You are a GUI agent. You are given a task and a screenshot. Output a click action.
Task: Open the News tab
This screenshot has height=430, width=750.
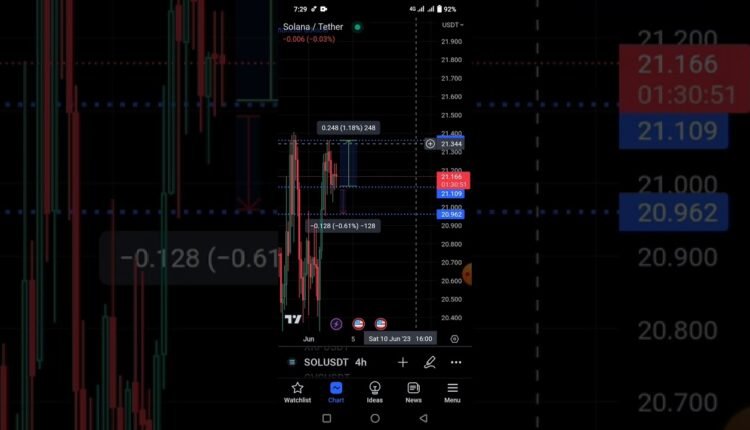click(x=413, y=391)
